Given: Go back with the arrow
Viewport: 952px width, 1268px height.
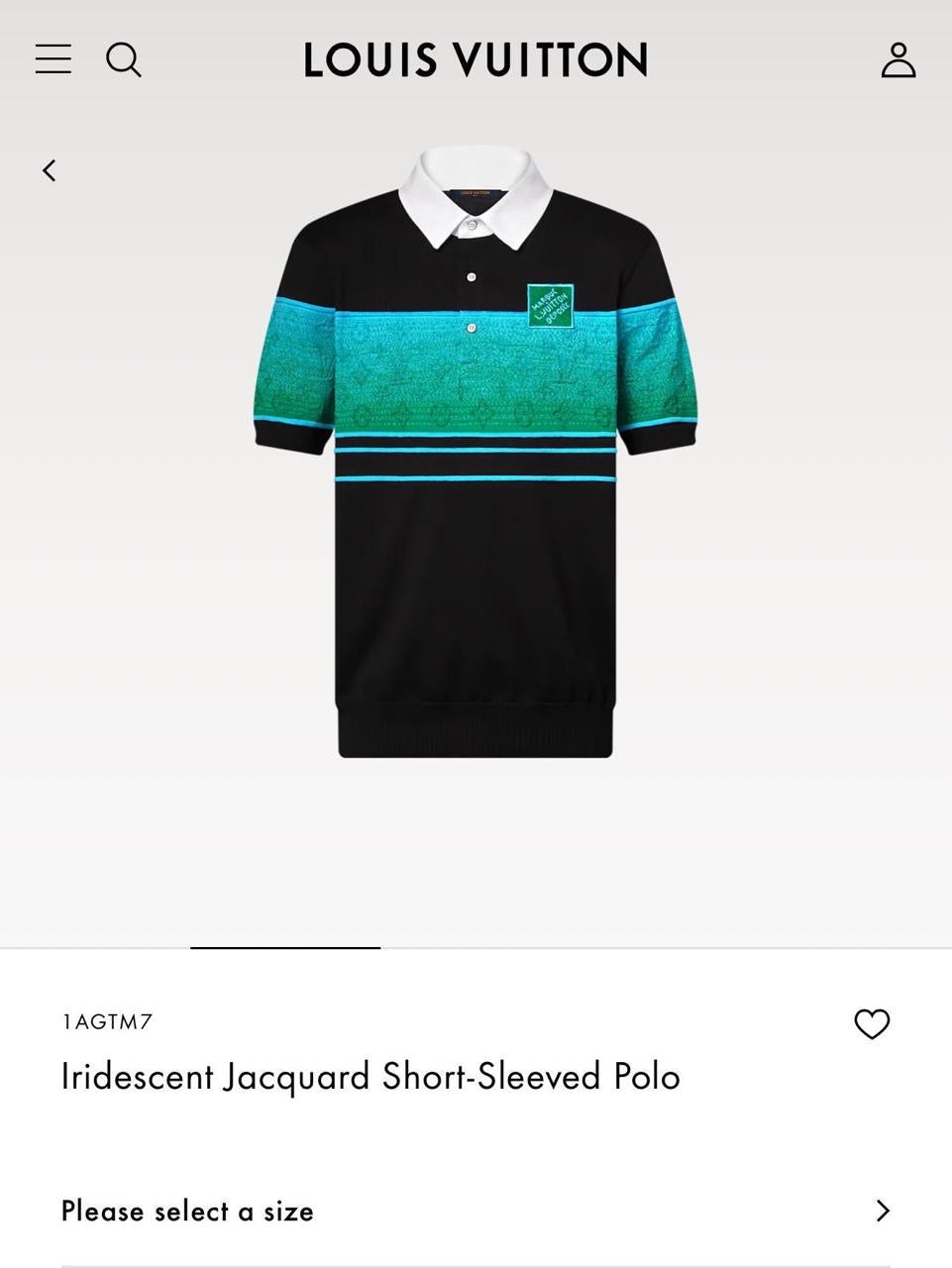Looking at the screenshot, I should click(49, 170).
